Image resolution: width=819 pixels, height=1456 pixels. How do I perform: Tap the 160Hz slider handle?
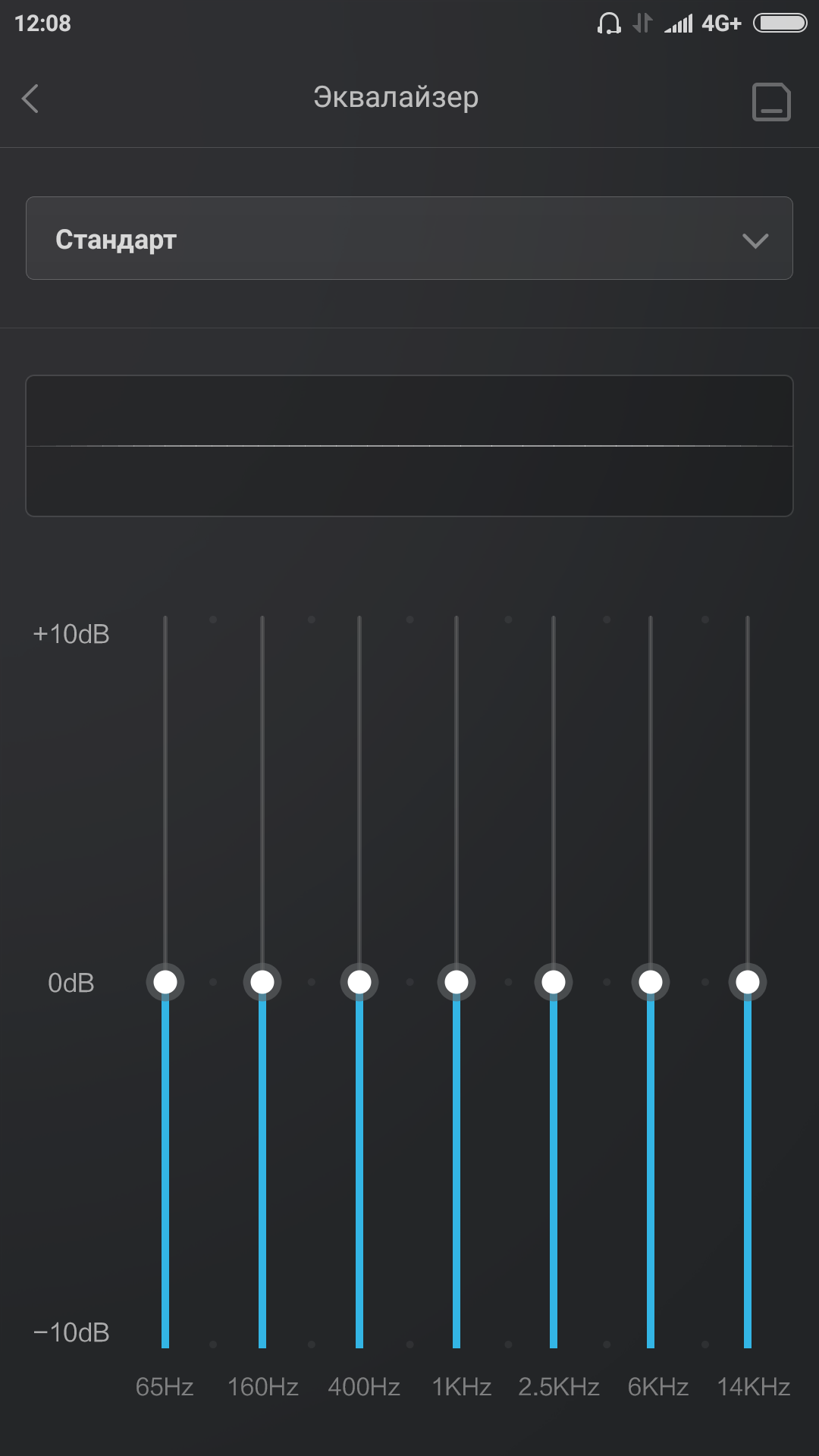tap(262, 982)
